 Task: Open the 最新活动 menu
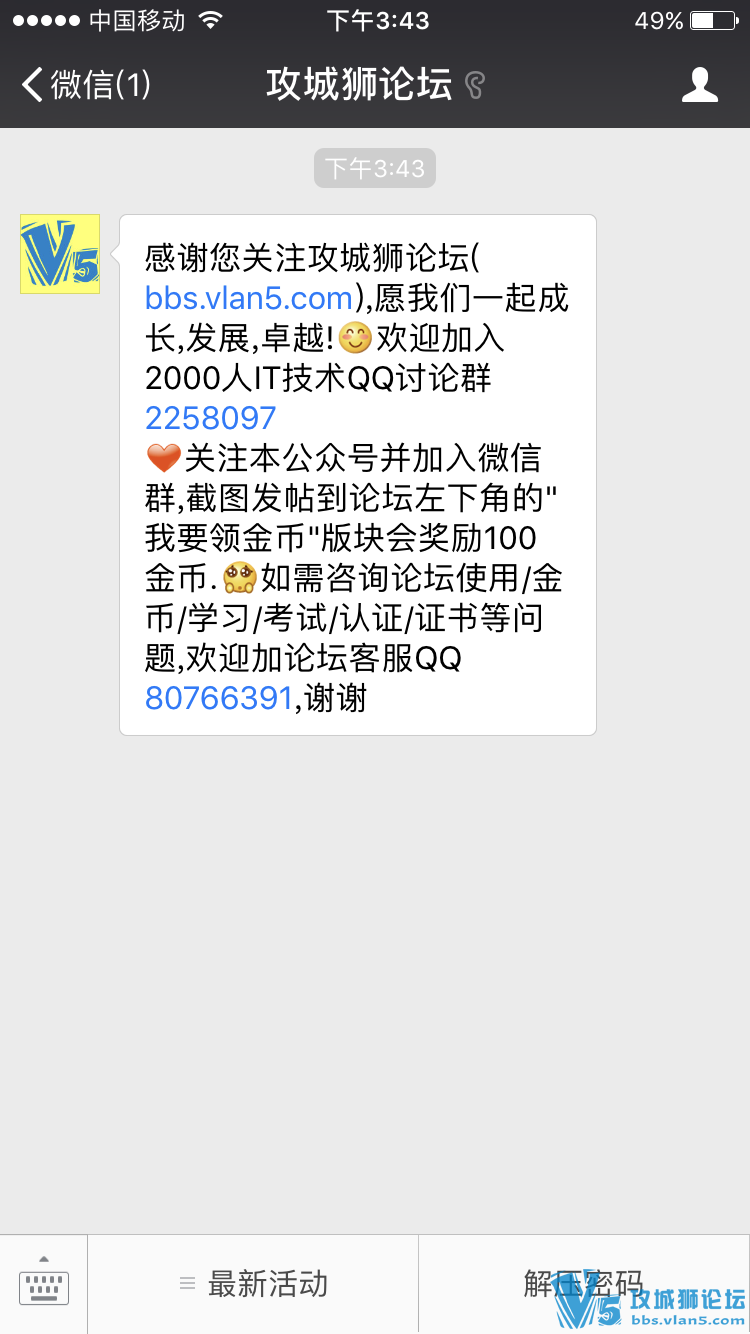[254, 1283]
